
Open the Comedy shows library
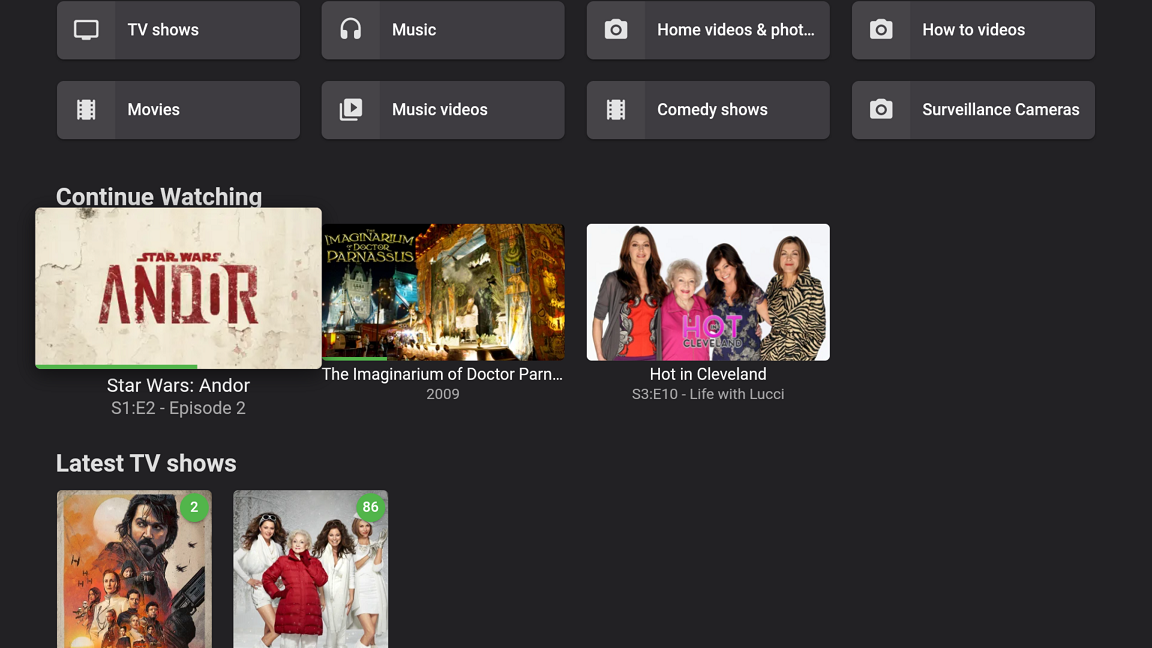coord(707,110)
